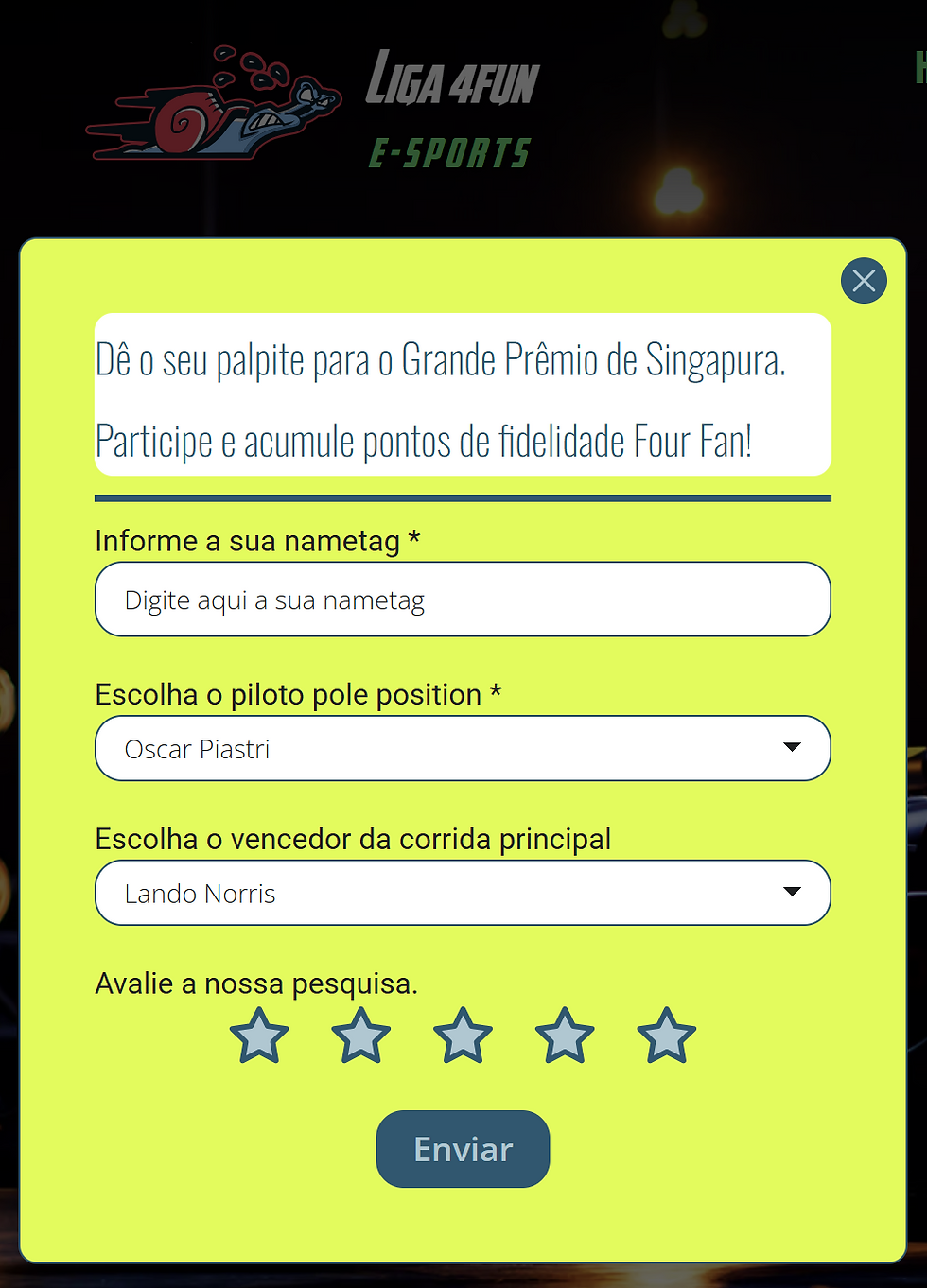Expand the chevron next to Oscar Piastri

793,747
